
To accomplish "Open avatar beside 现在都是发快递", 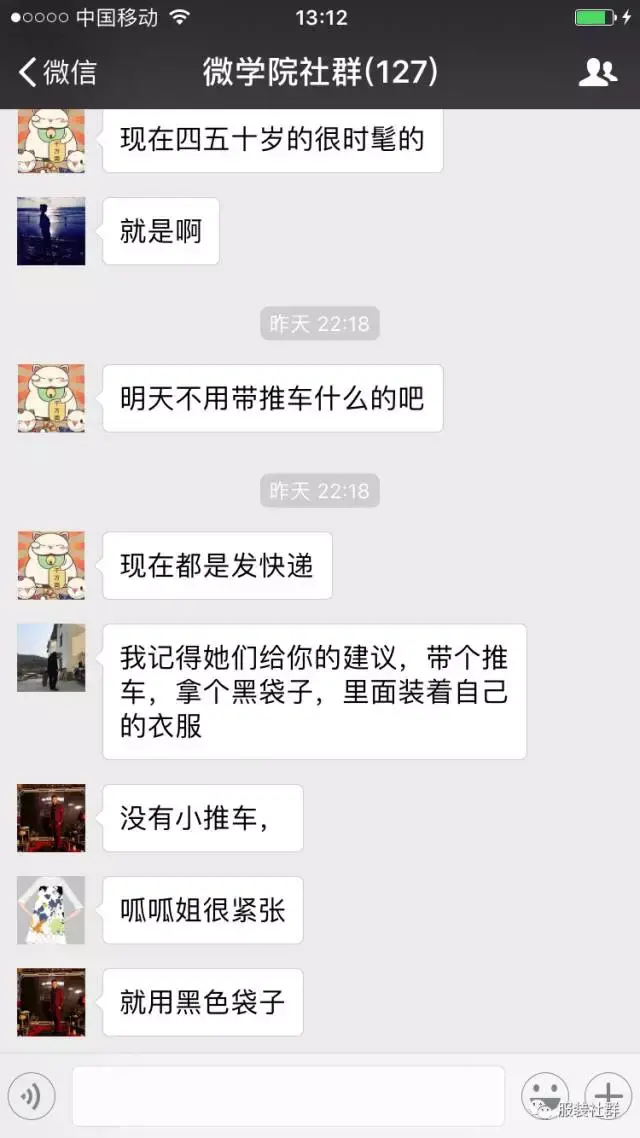I will (51, 566).
